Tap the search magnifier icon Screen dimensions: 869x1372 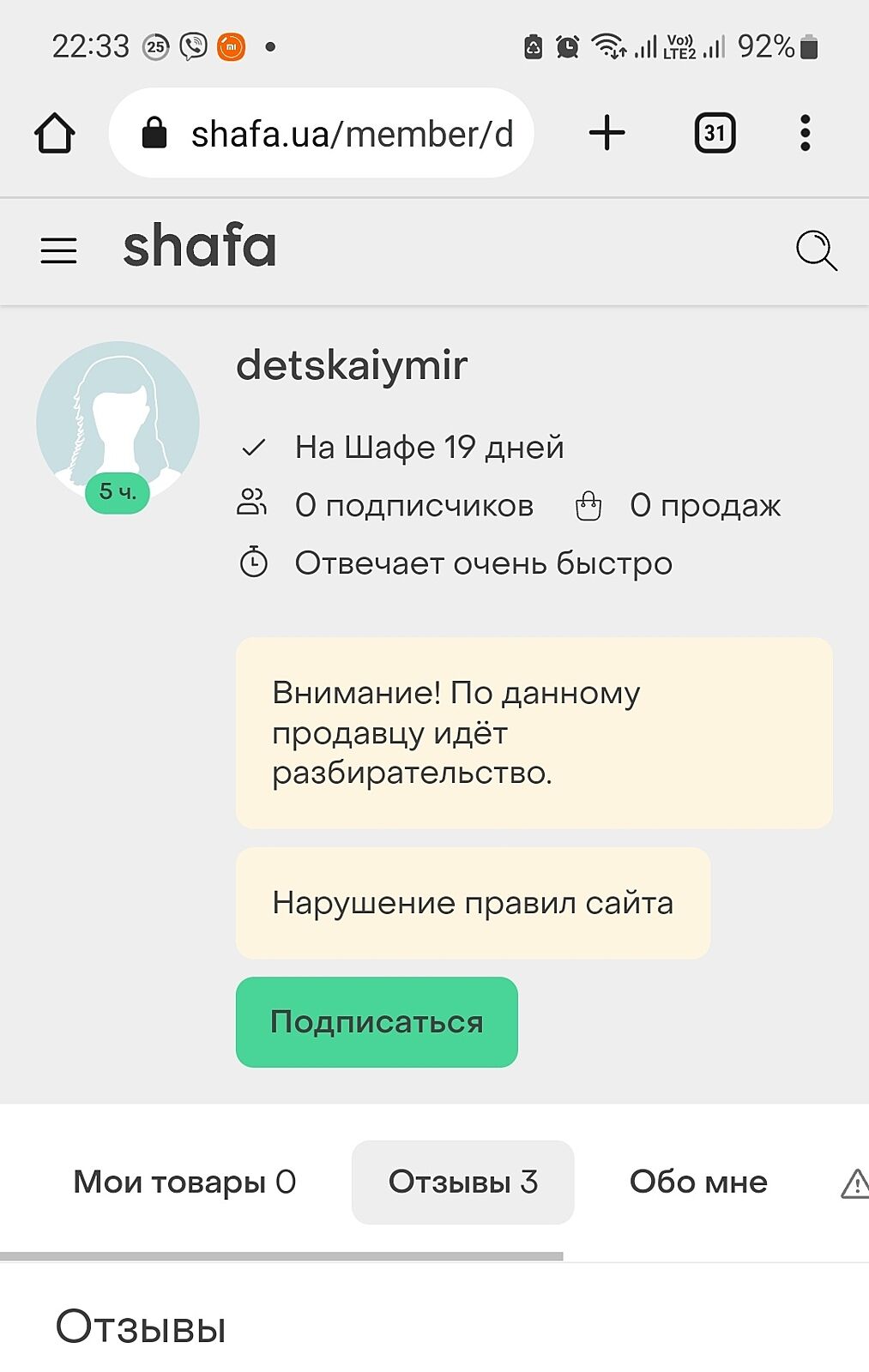pos(816,250)
